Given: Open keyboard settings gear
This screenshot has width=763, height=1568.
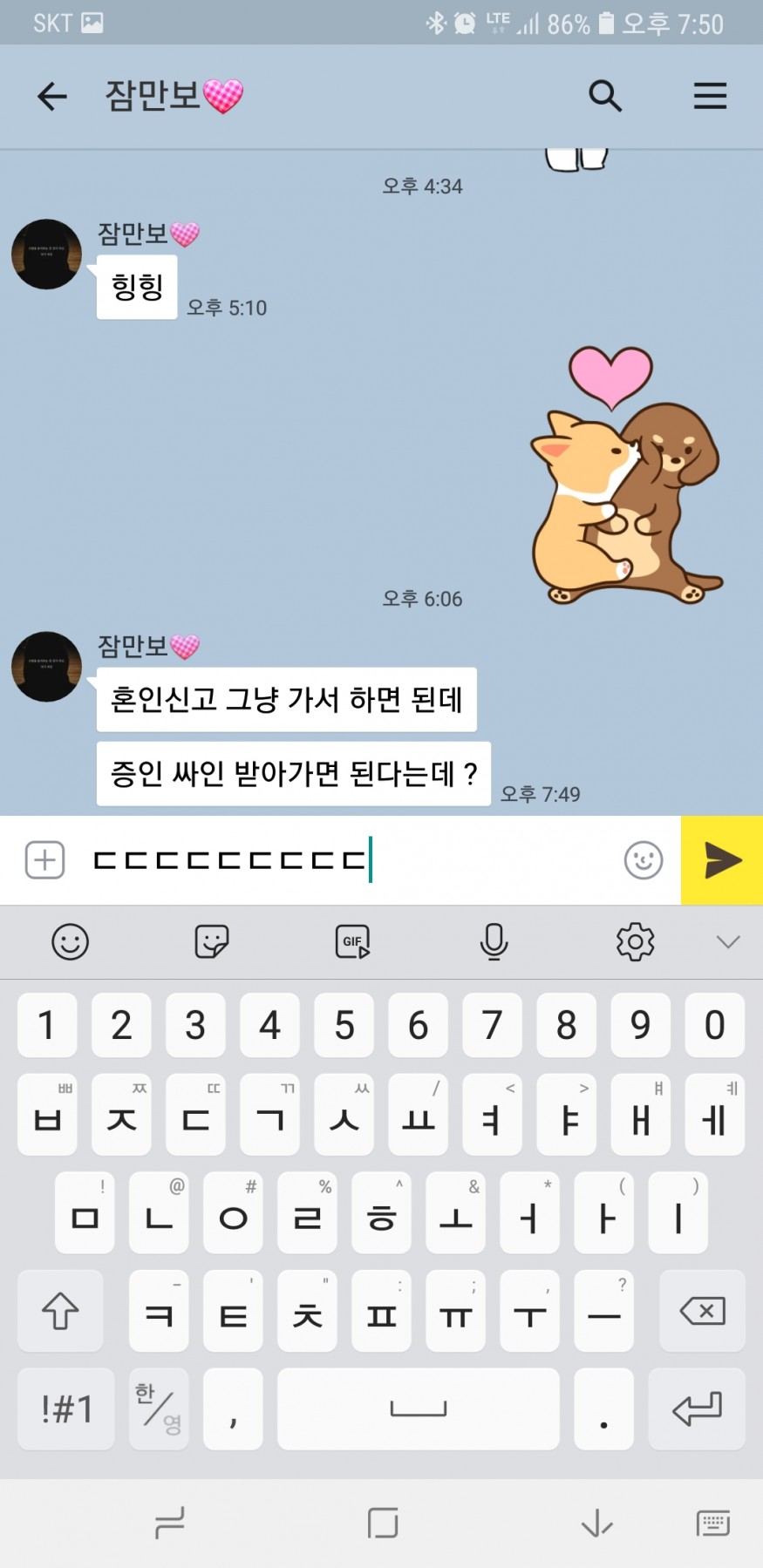Looking at the screenshot, I should 635,941.
